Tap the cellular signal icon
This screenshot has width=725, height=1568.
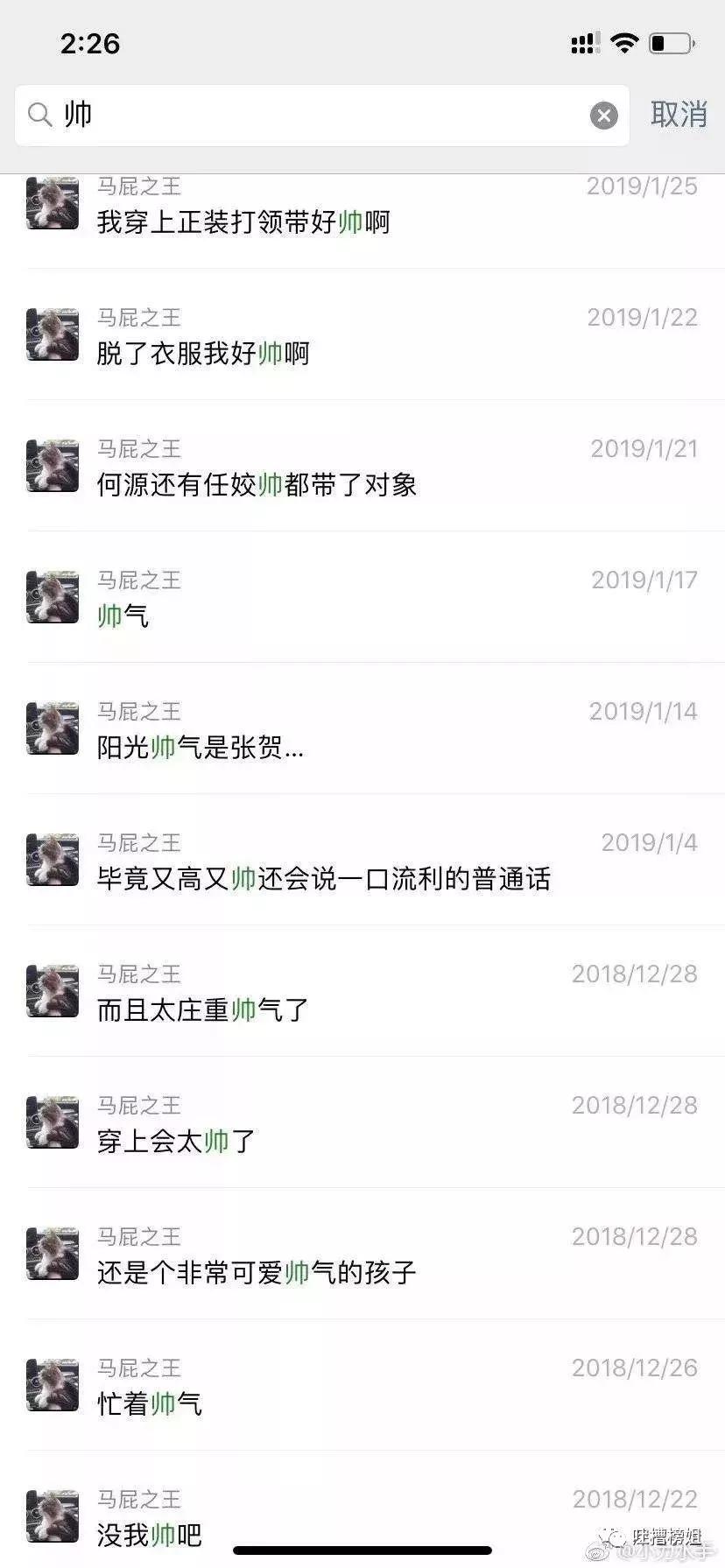pos(585,42)
